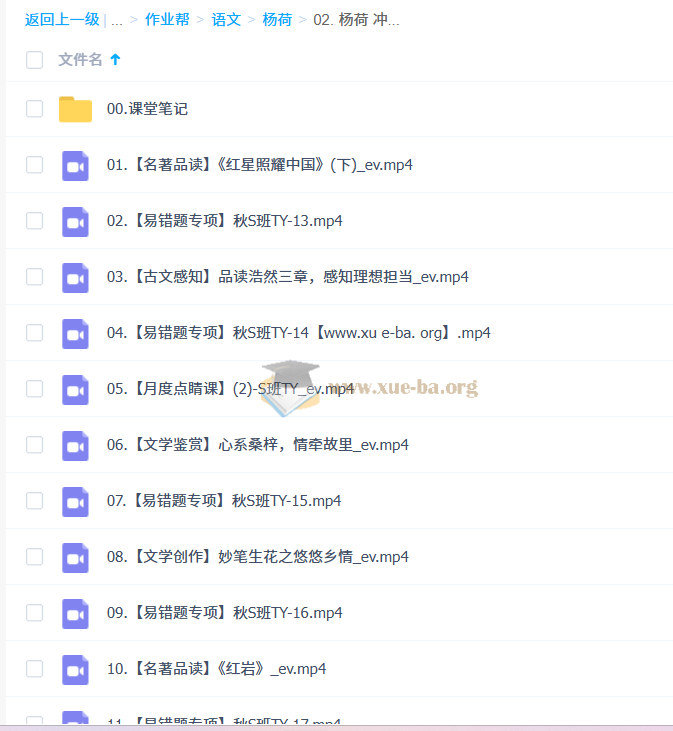Tick the select-all checkbox in header
Screen dimensions: 673x731
click(35, 60)
